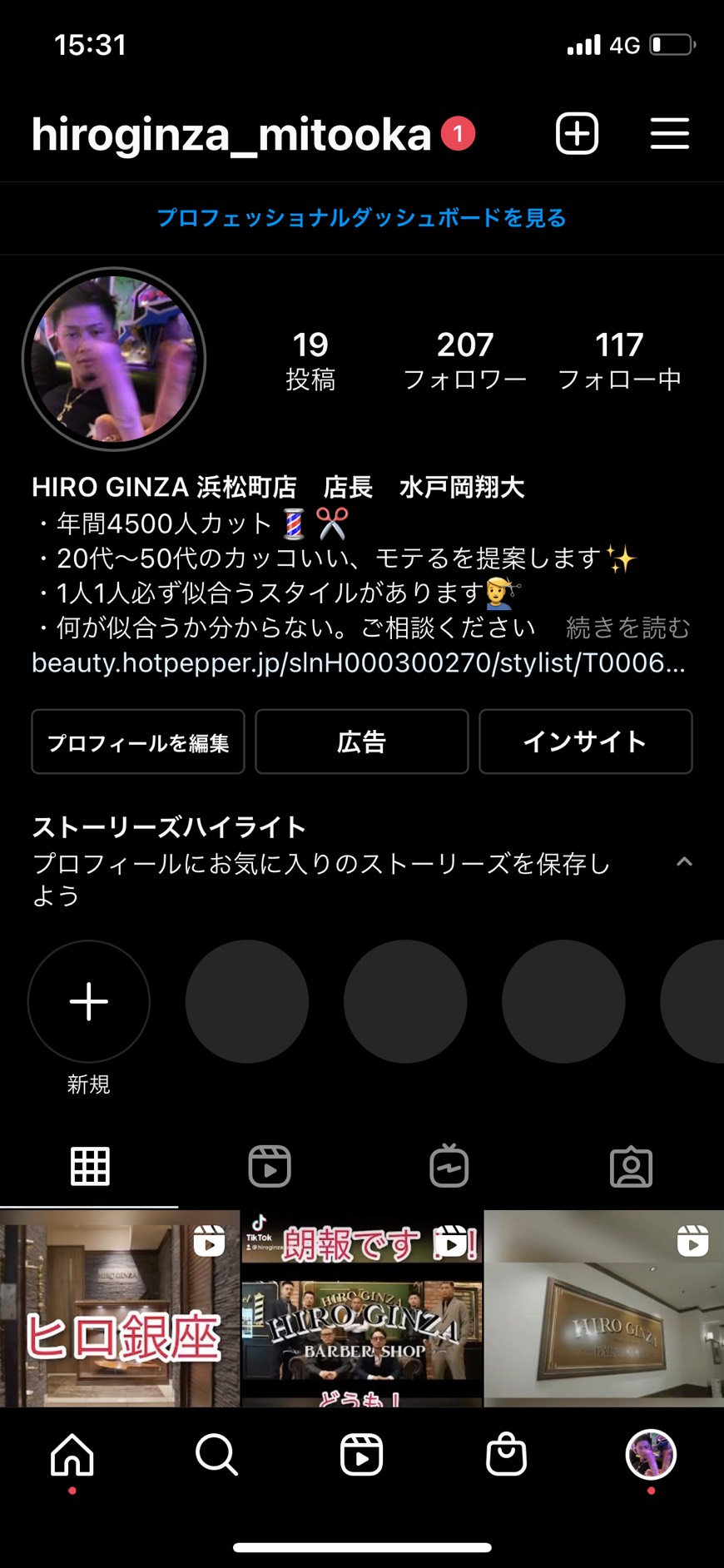Tap the profile picture
Viewport: 724px width, 1568px height.
pyautogui.click(x=114, y=360)
